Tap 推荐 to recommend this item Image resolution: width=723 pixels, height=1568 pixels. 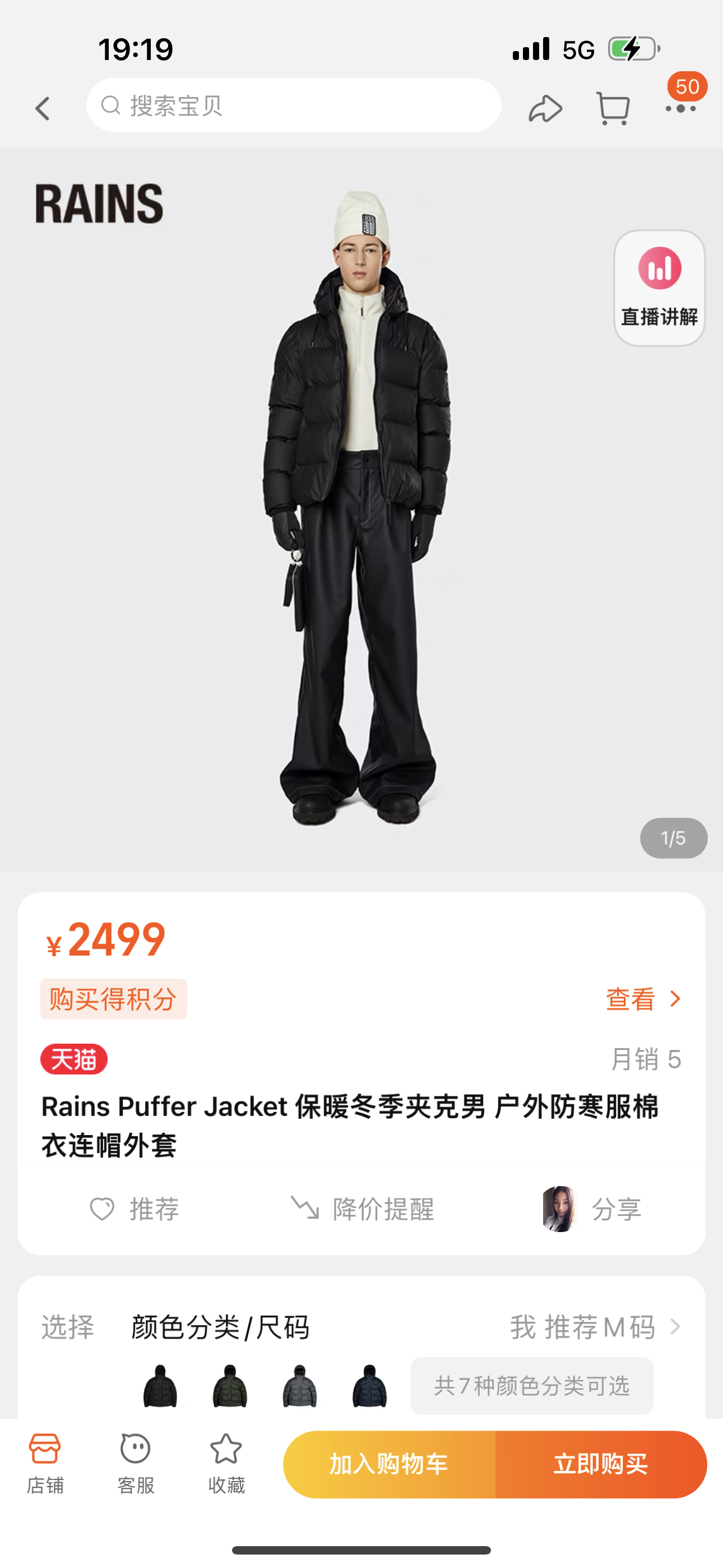click(x=135, y=1209)
